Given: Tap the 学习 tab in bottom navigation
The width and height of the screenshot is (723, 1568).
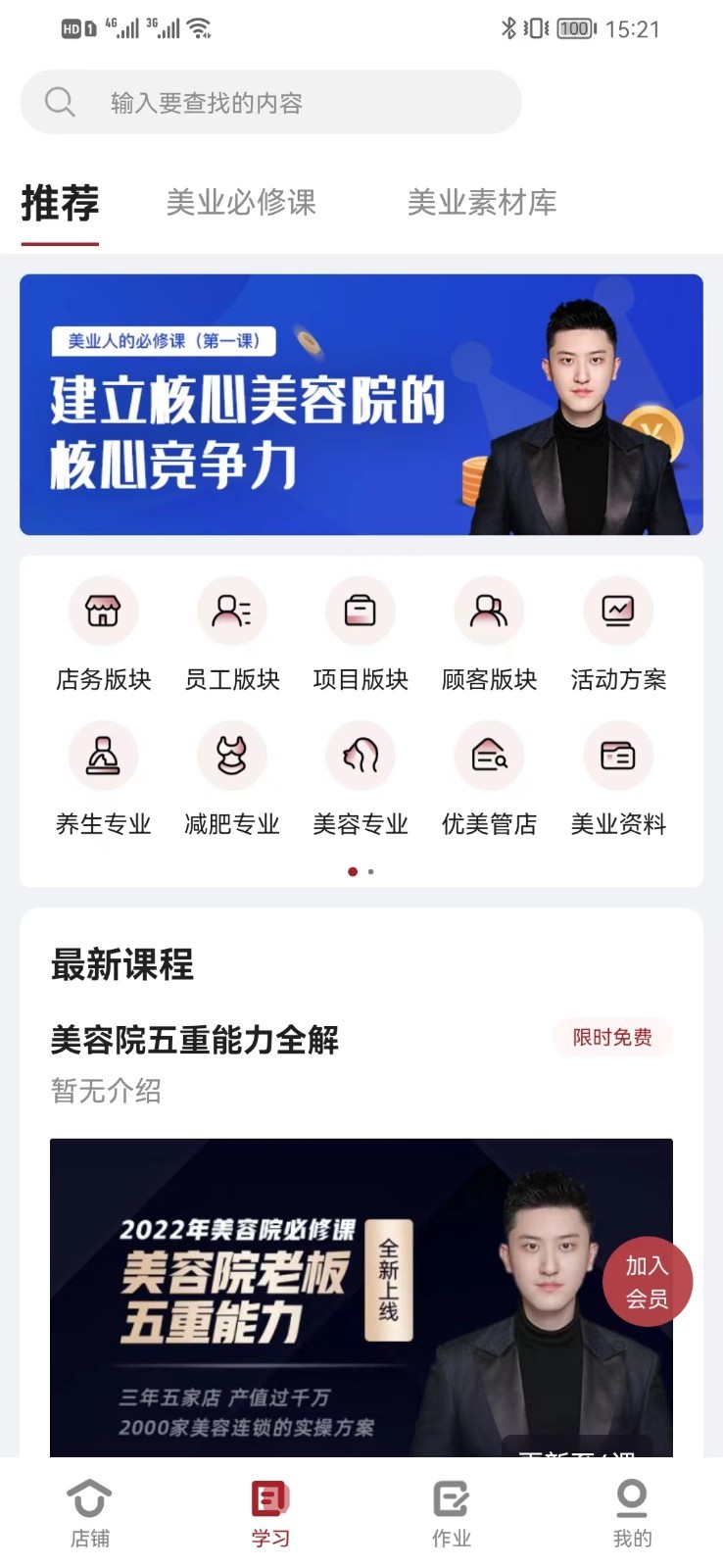Looking at the screenshot, I should click(270, 1513).
